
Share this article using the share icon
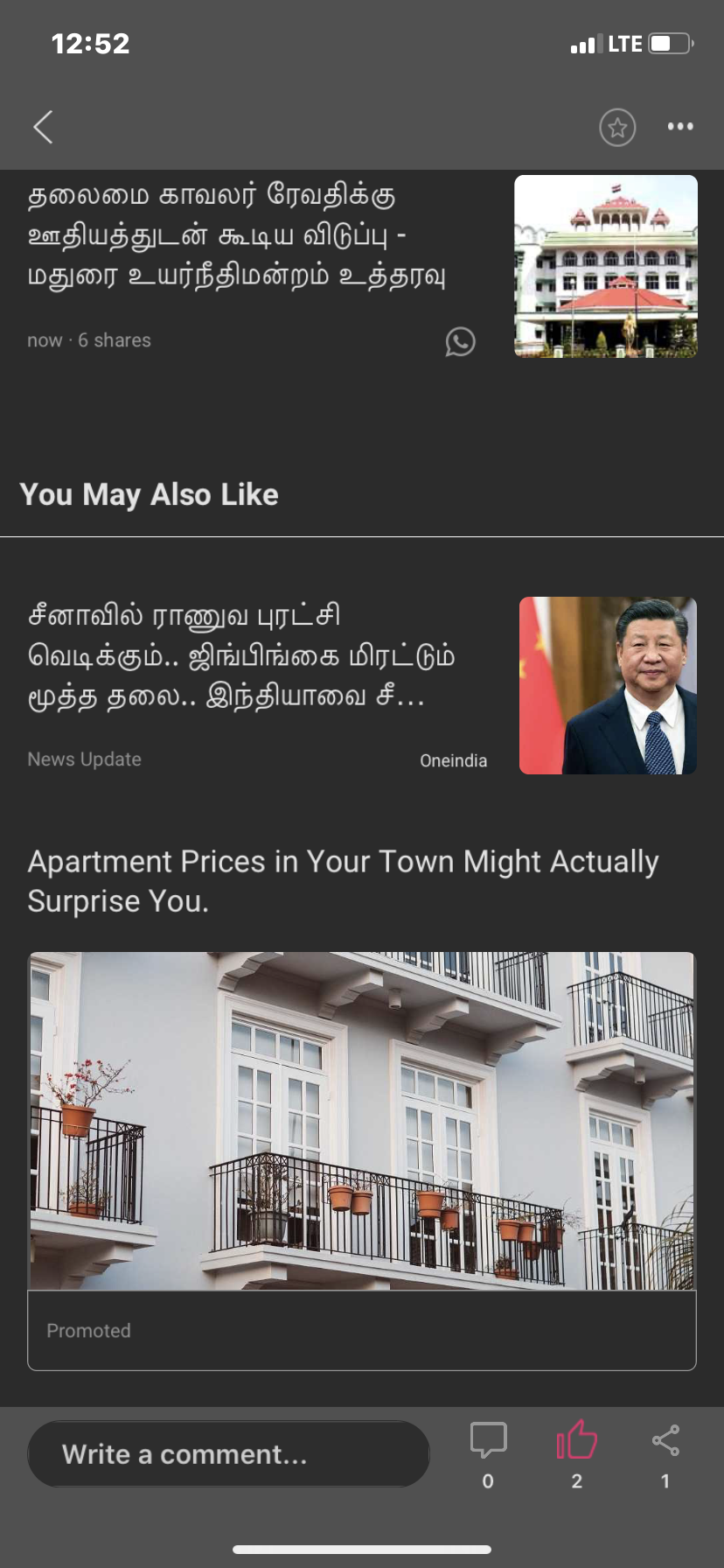click(x=665, y=1440)
